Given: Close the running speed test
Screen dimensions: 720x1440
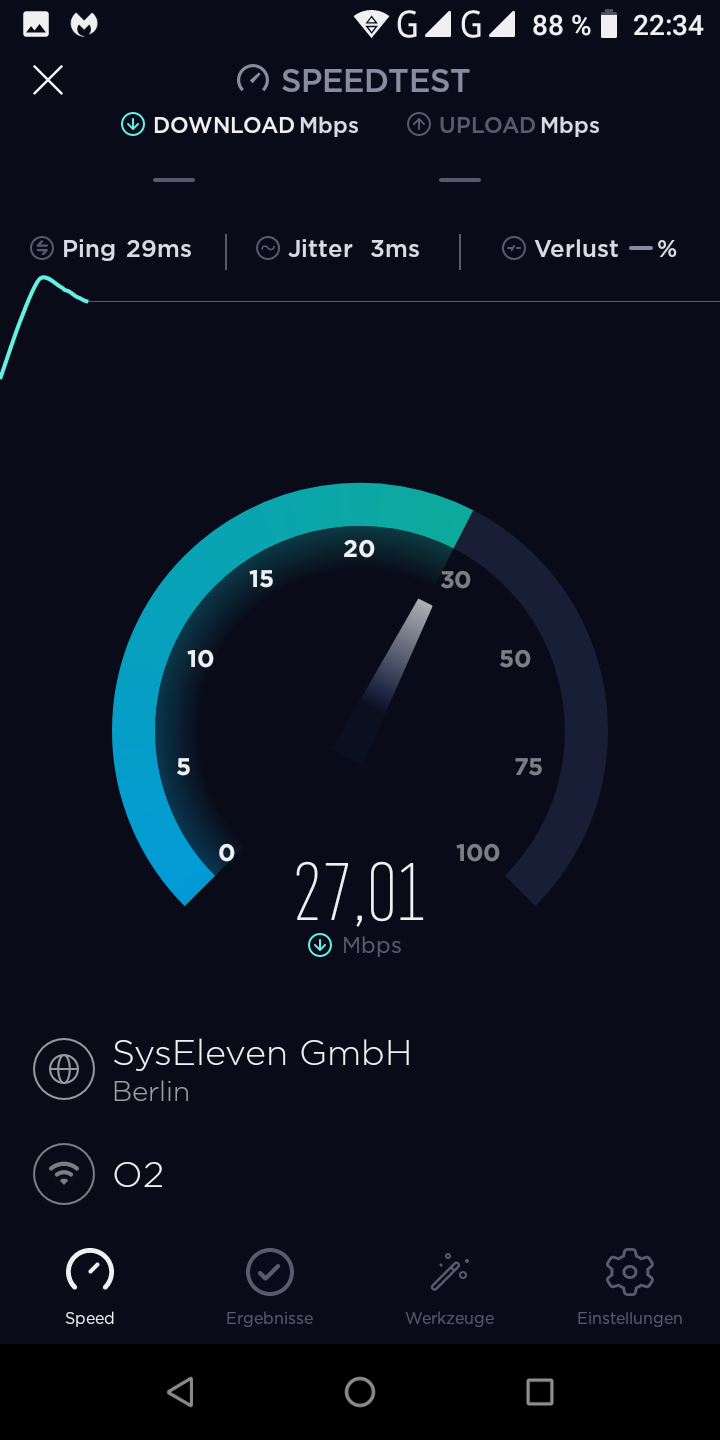Looking at the screenshot, I should coord(48,80).
